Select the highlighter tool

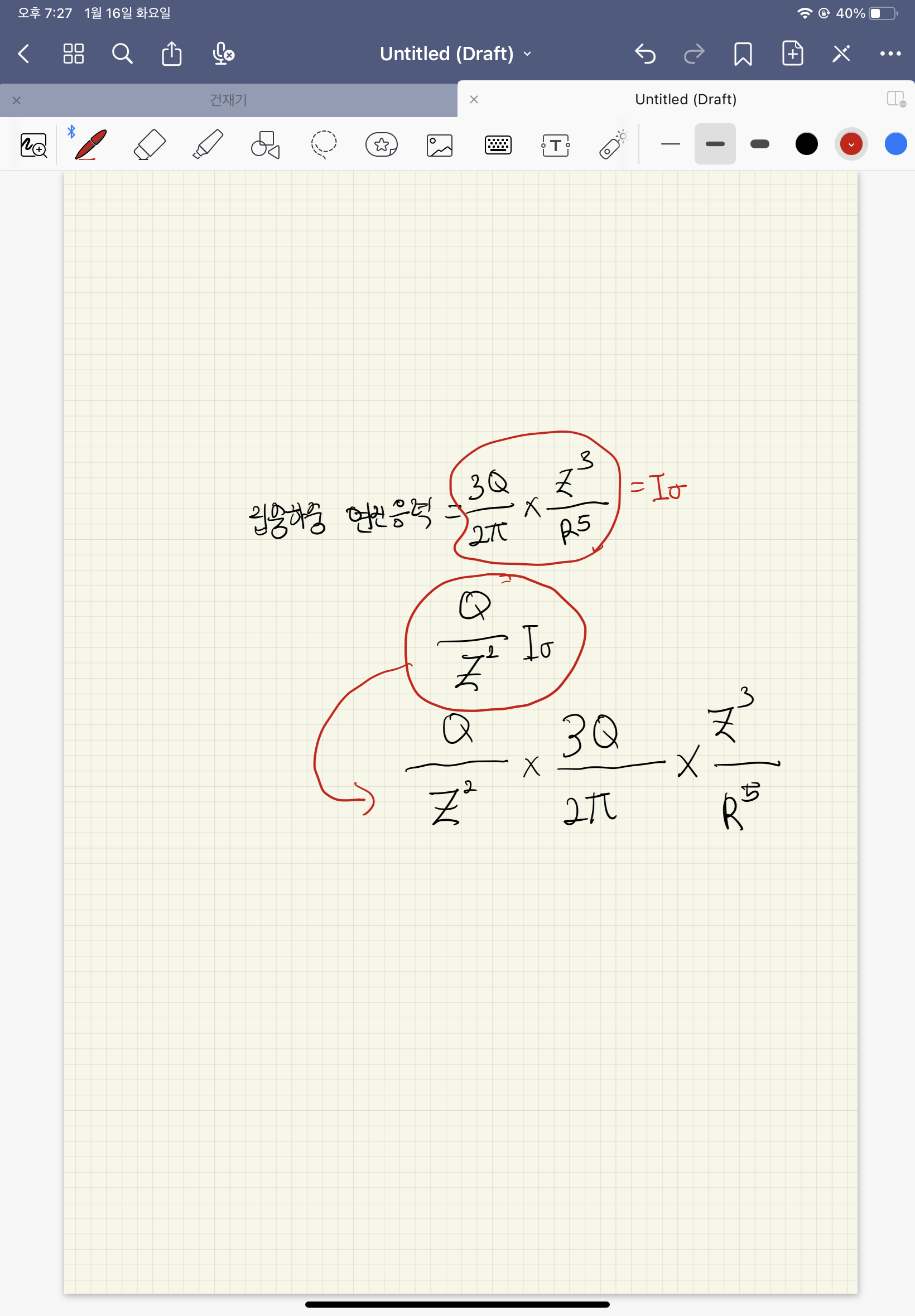point(208,144)
